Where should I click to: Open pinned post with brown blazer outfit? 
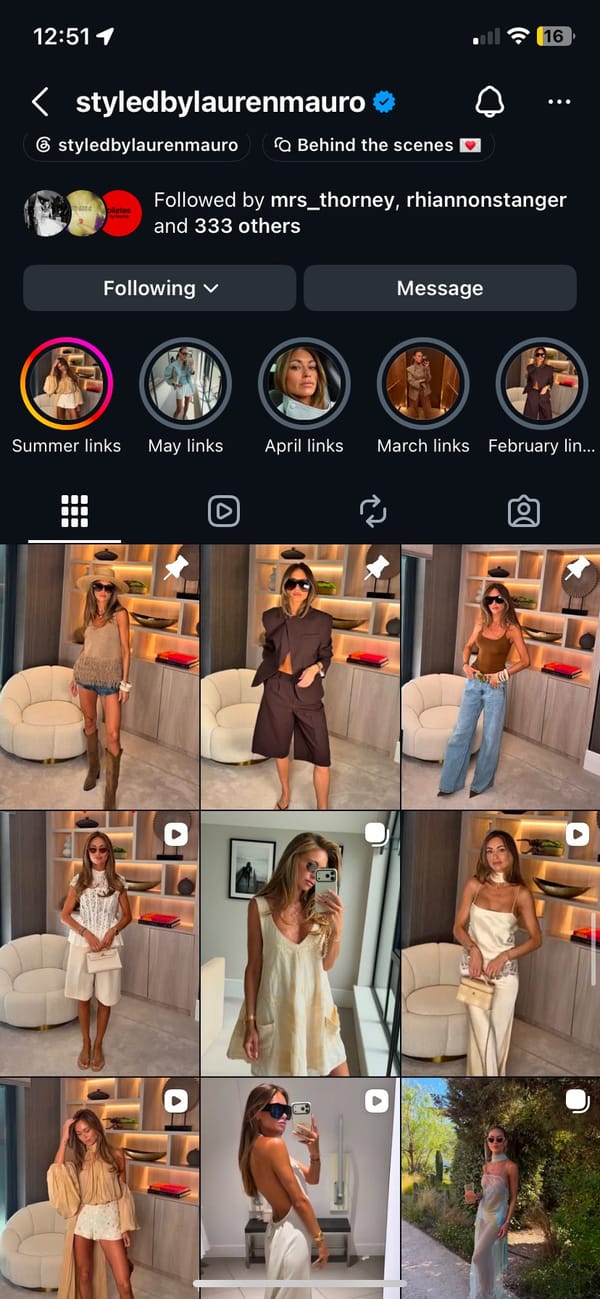(299, 677)
